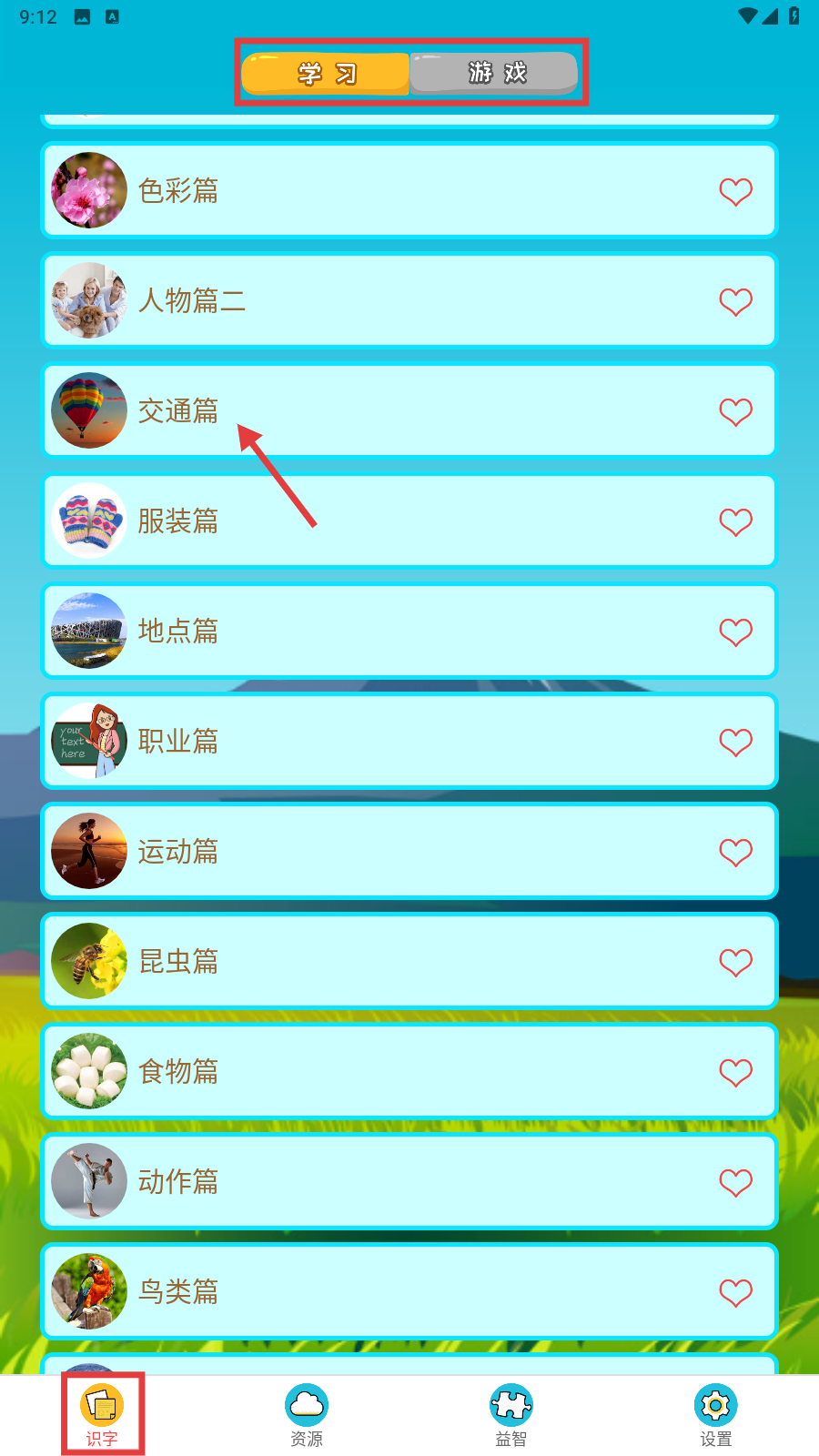Screen dimensions: 819x1456
Task: Open the 设置 tab
Action: (716, 1415)
